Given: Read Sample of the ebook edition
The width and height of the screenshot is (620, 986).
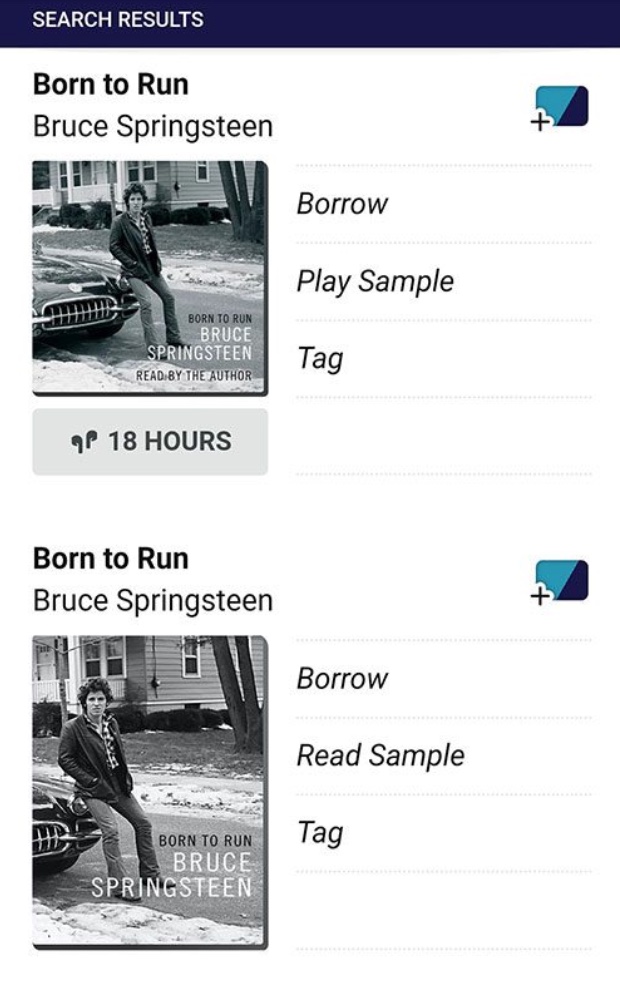Looking at the screenshot, I should coord(380,755).
